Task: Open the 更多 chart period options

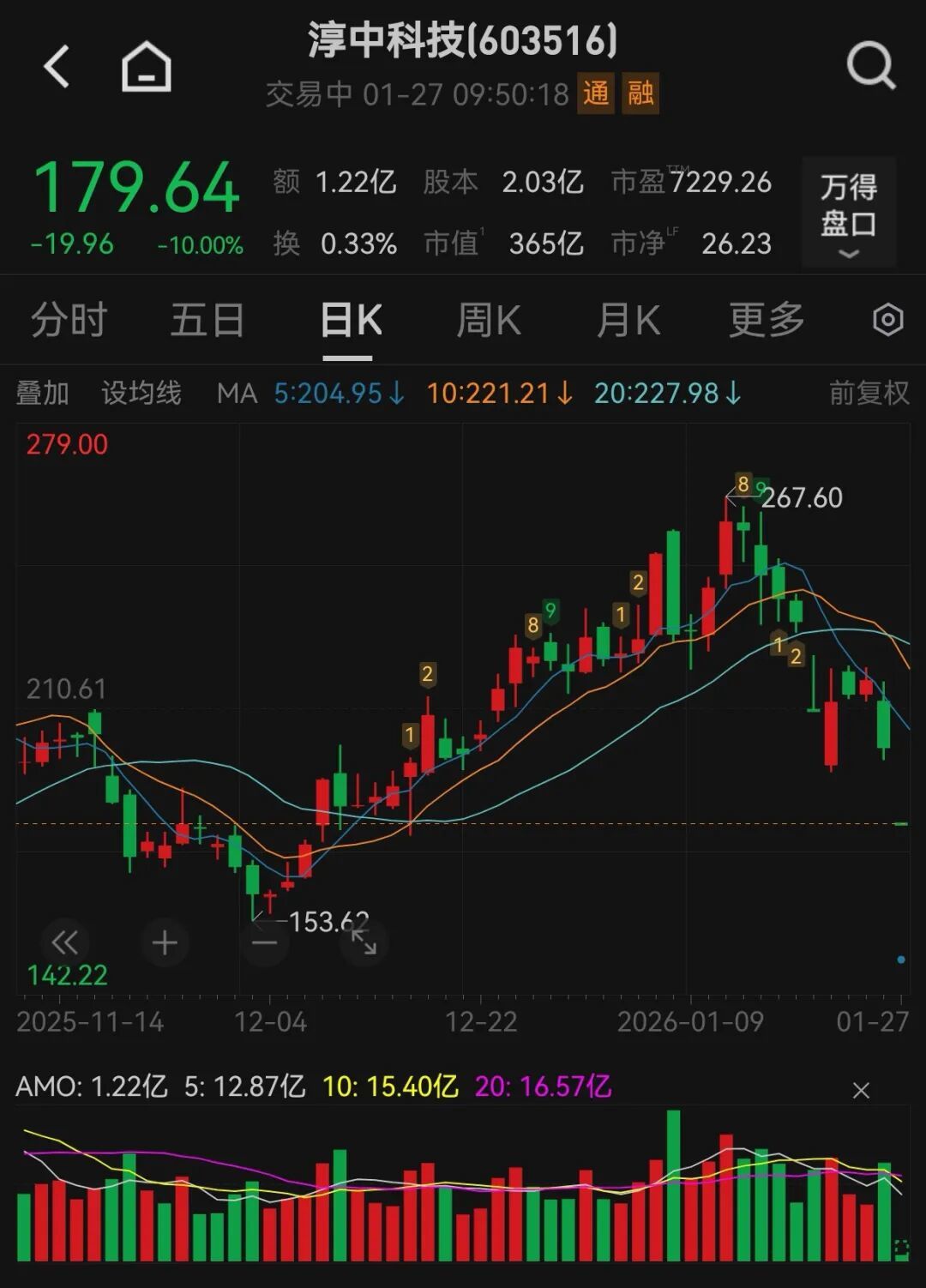Action: click(767, 321)
